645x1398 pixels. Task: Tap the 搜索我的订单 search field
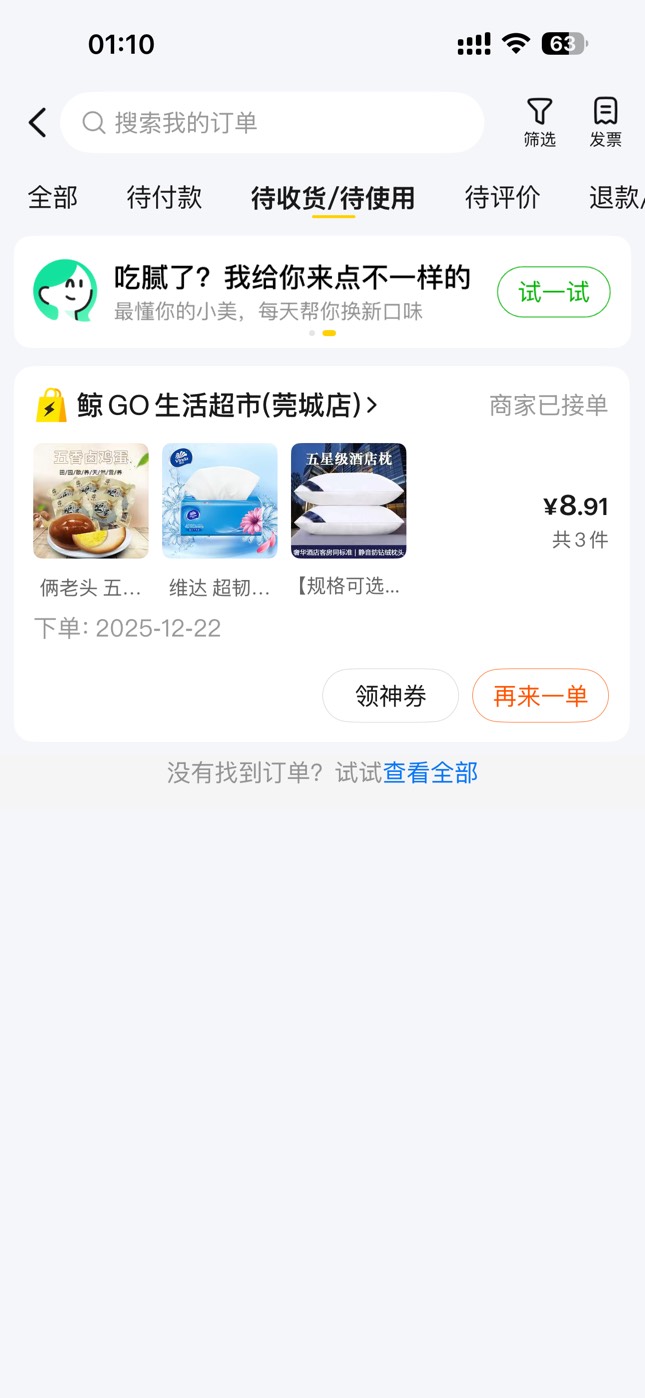coord(272,123)
